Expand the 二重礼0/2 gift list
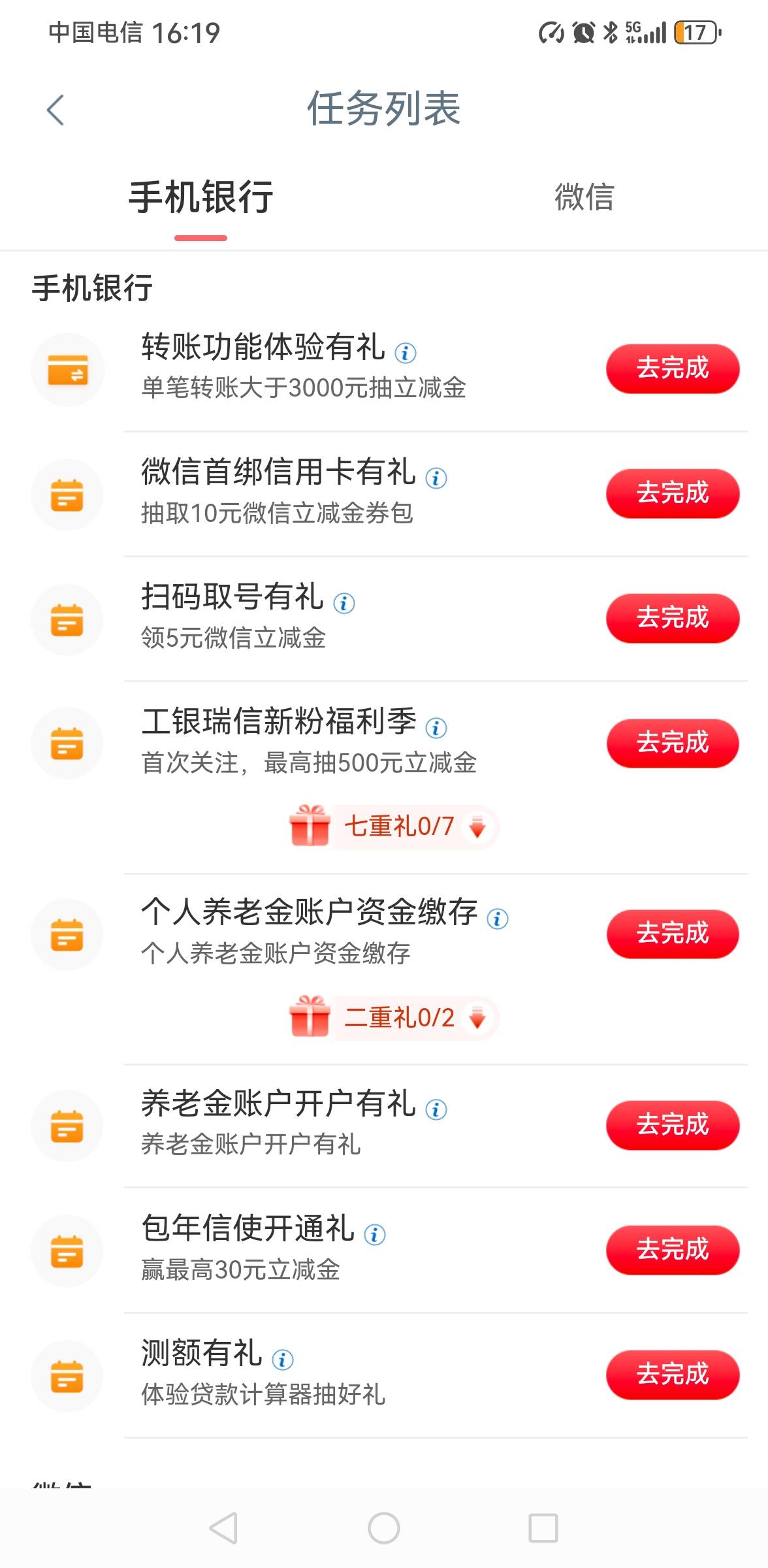 [394, 1018]
